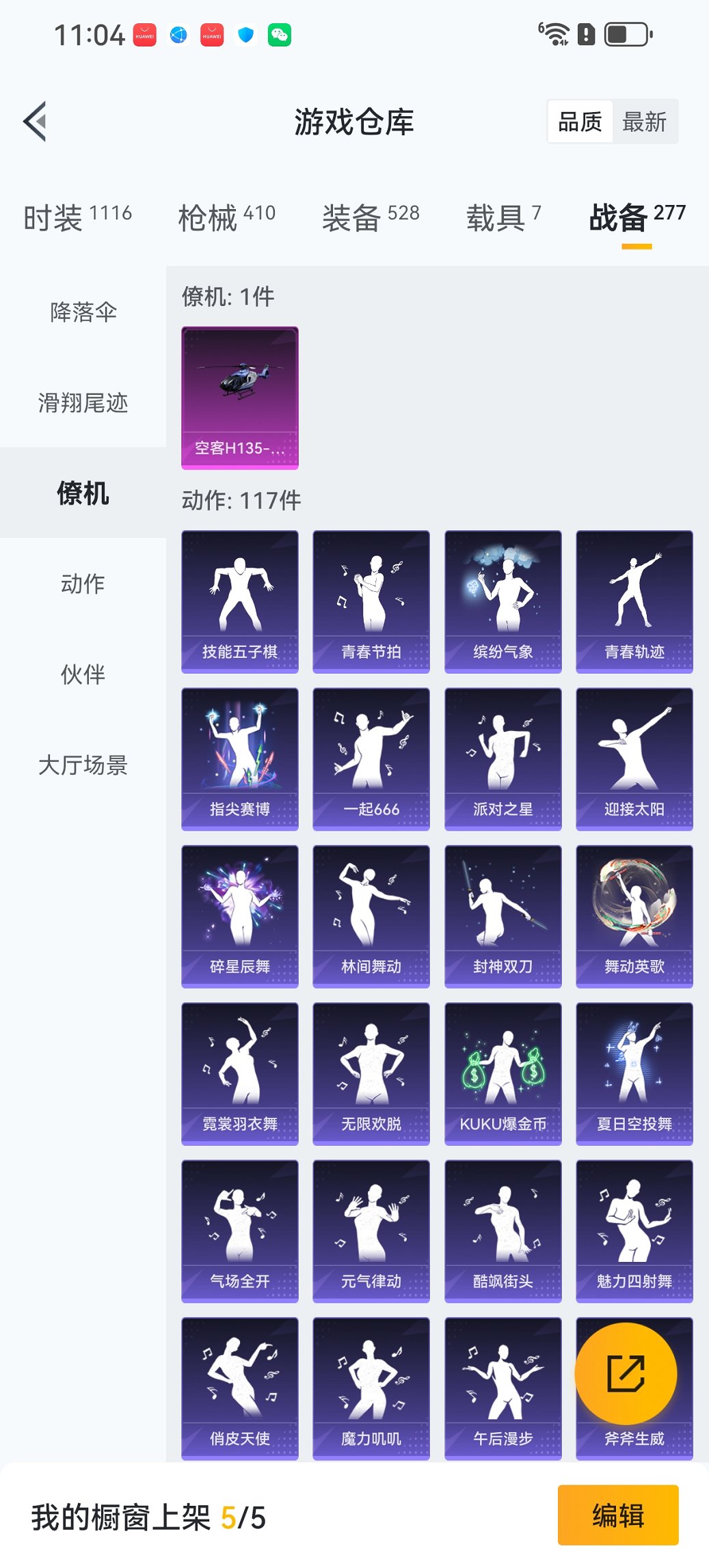This screenshot has width=709, height=1568.
Task: Open the 载具 tab
Action: click(x=503, y=217)
